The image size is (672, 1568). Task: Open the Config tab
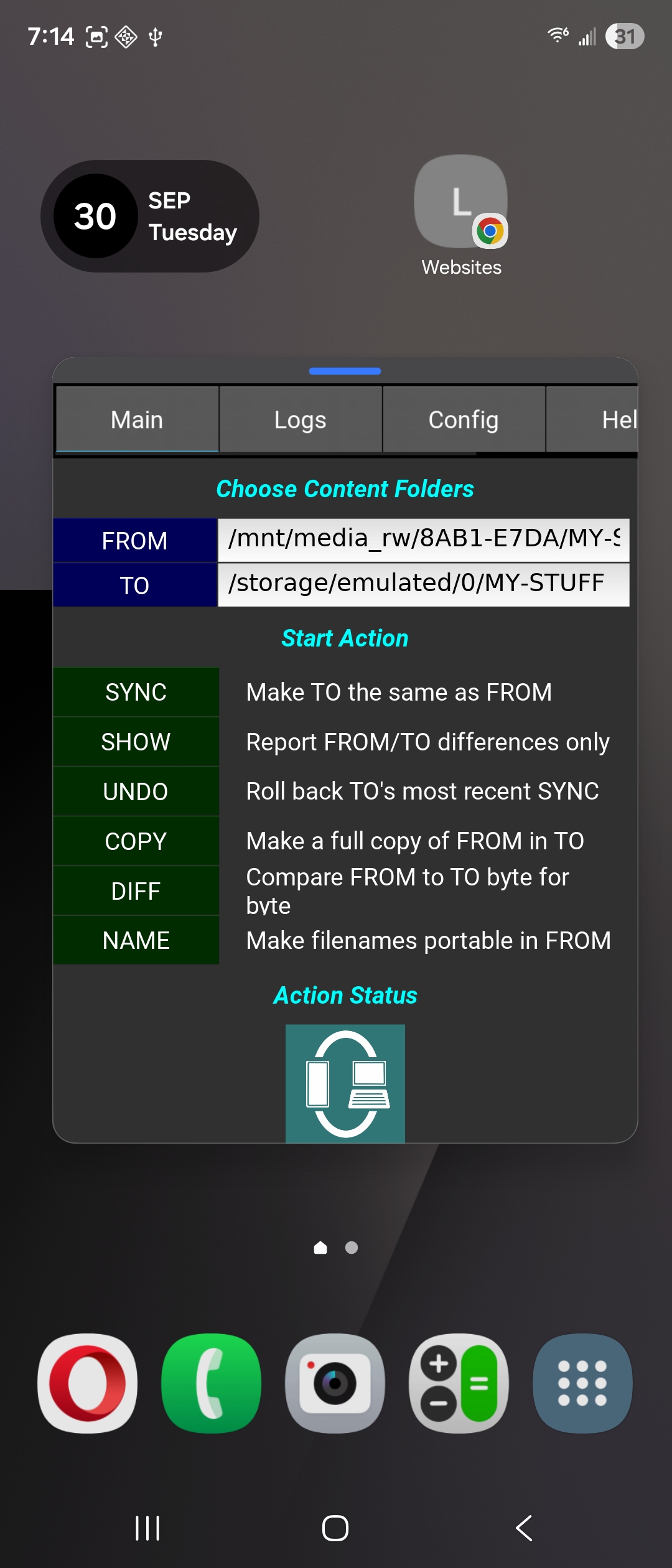pos(464,420)
